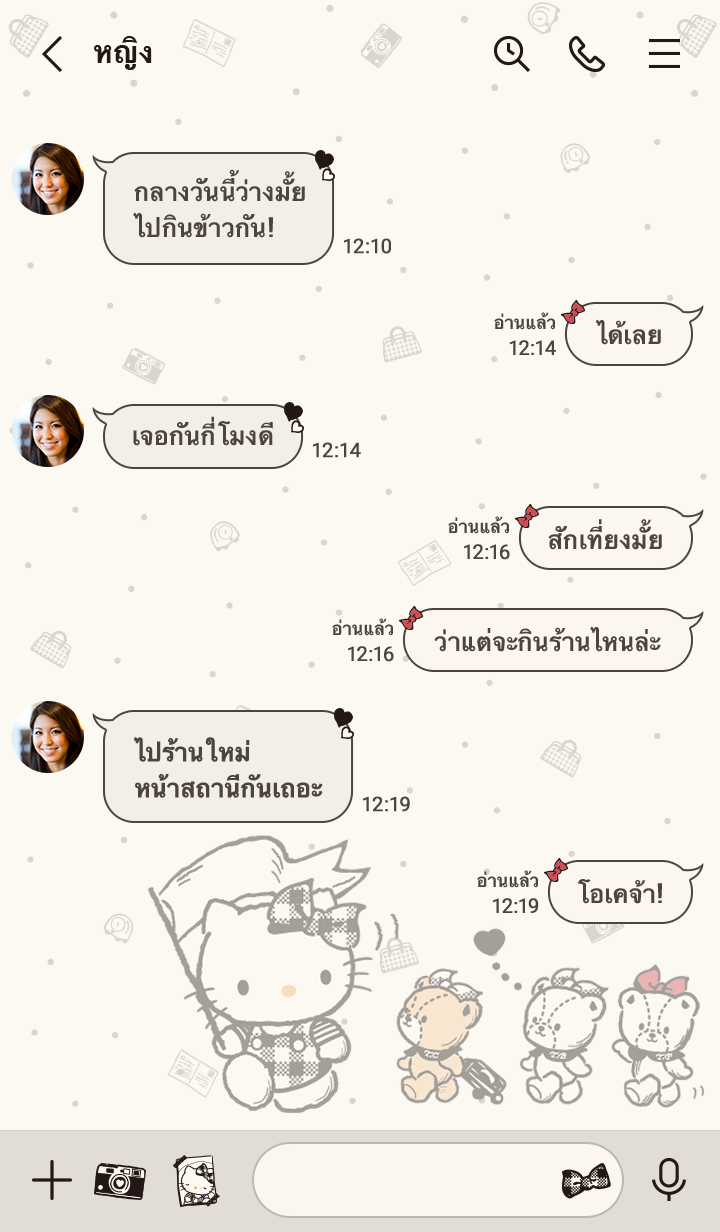The image size is (720, 1232).
Task: Open the photo gallery picker
Action: pyautogui.click(x=196, y=1181)
